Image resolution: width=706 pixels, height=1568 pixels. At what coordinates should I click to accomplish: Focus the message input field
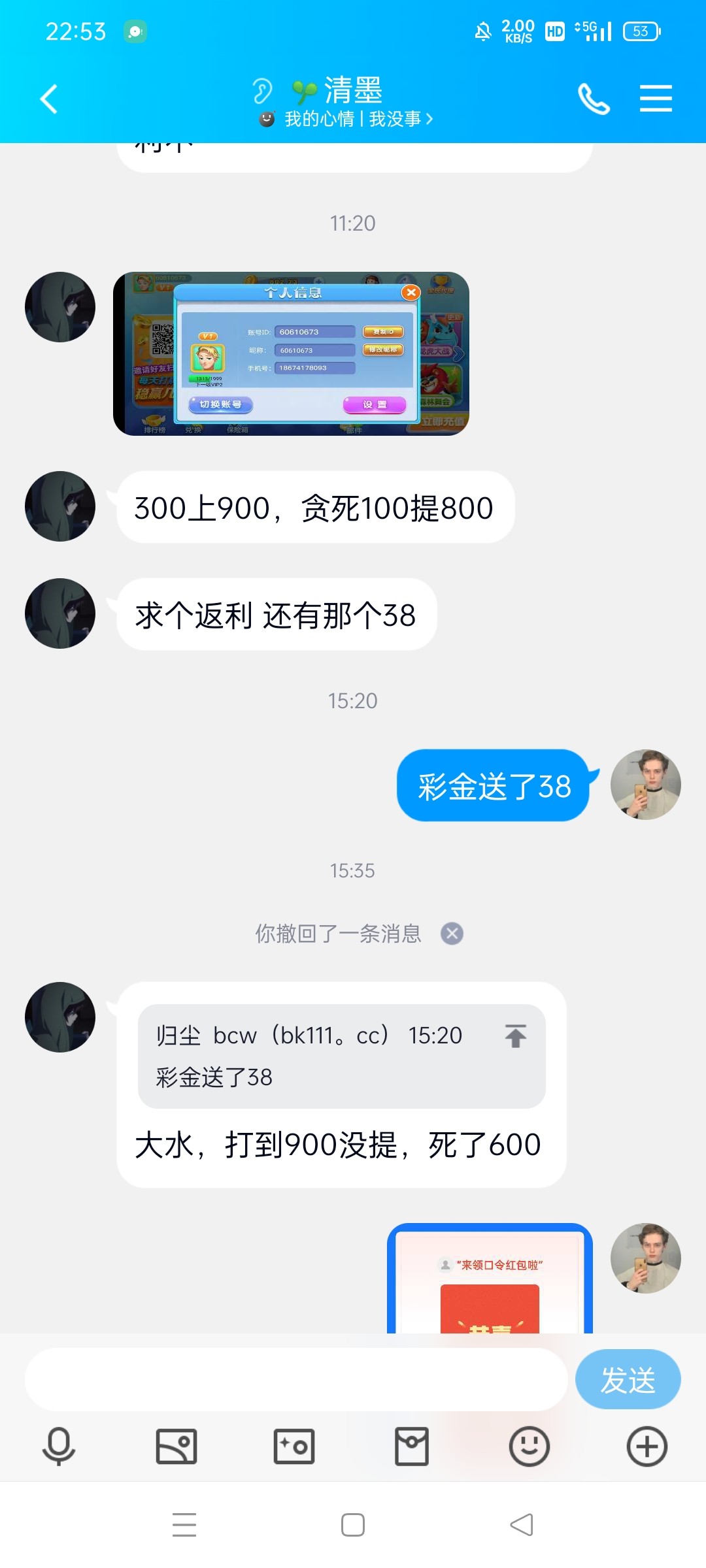[x=295, y=1379]
